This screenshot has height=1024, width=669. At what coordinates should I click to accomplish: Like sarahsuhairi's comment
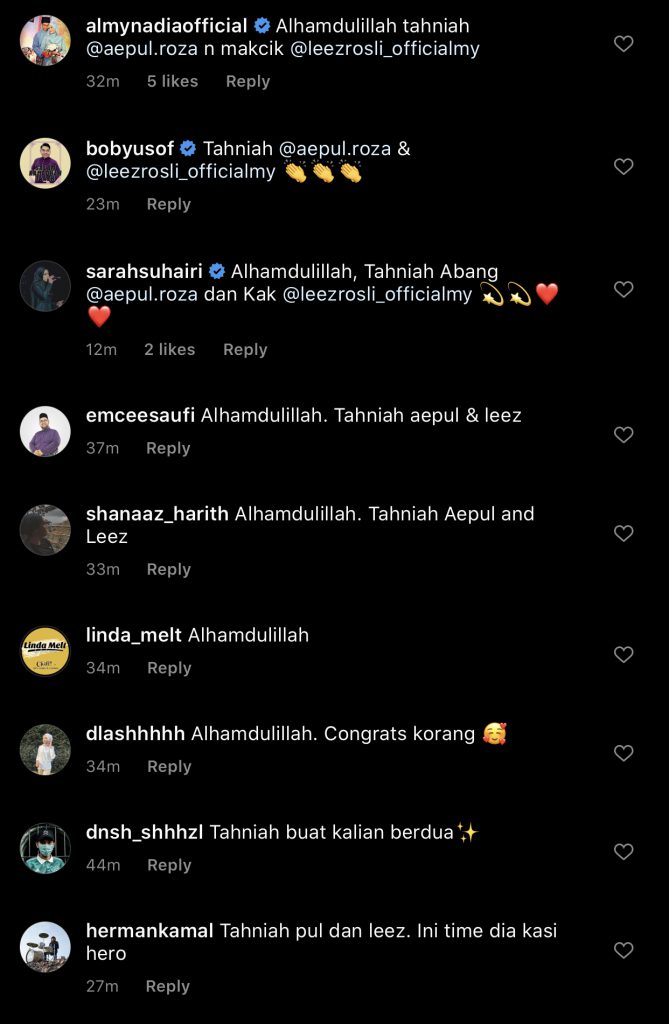pos(623,290)
